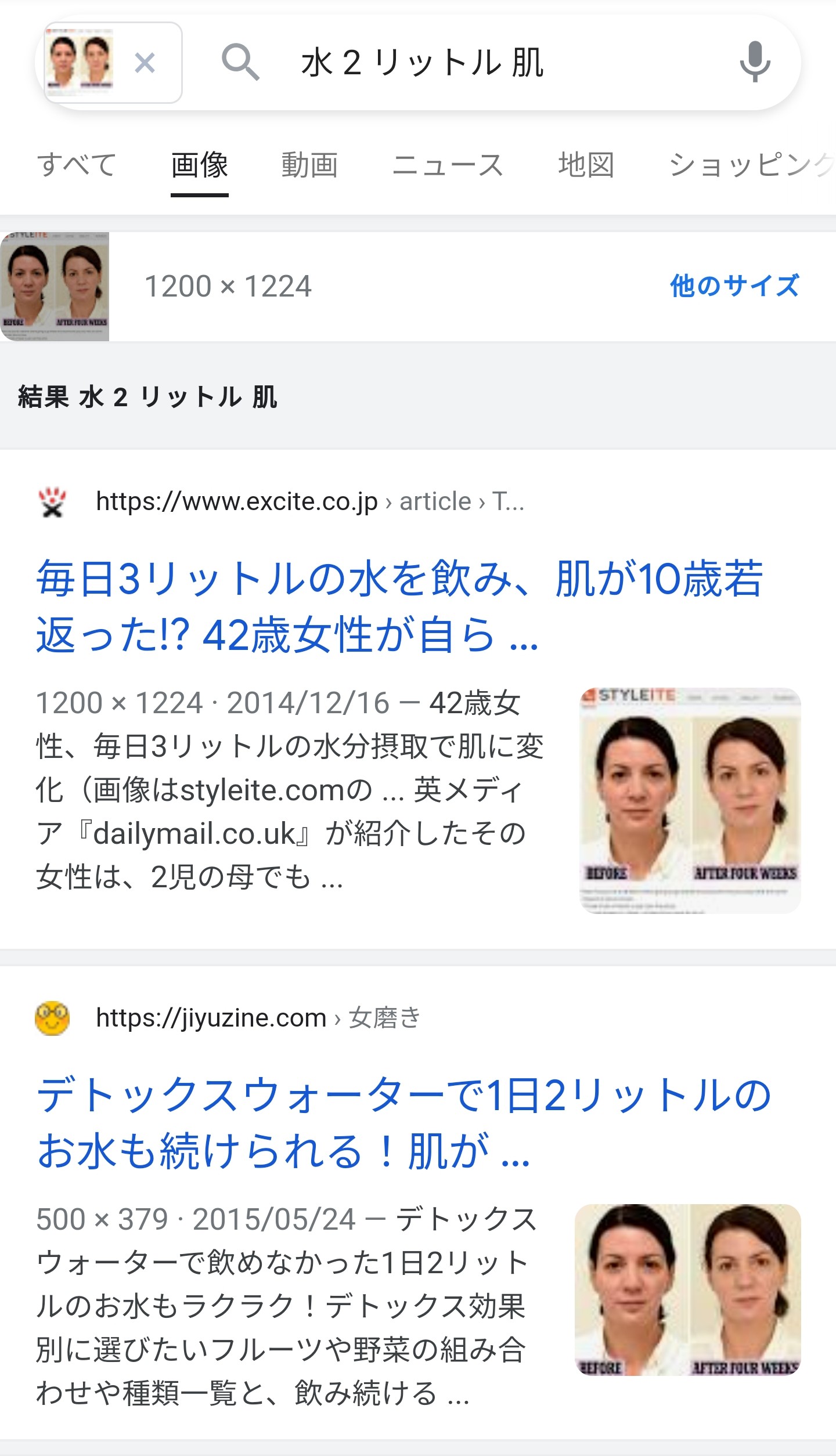Viewport: 836px width, 1456px height.
Task: Open the excite.co.jp article about 毎日3リットルの水
Action: pyautogui.click(x=399, y=606)
